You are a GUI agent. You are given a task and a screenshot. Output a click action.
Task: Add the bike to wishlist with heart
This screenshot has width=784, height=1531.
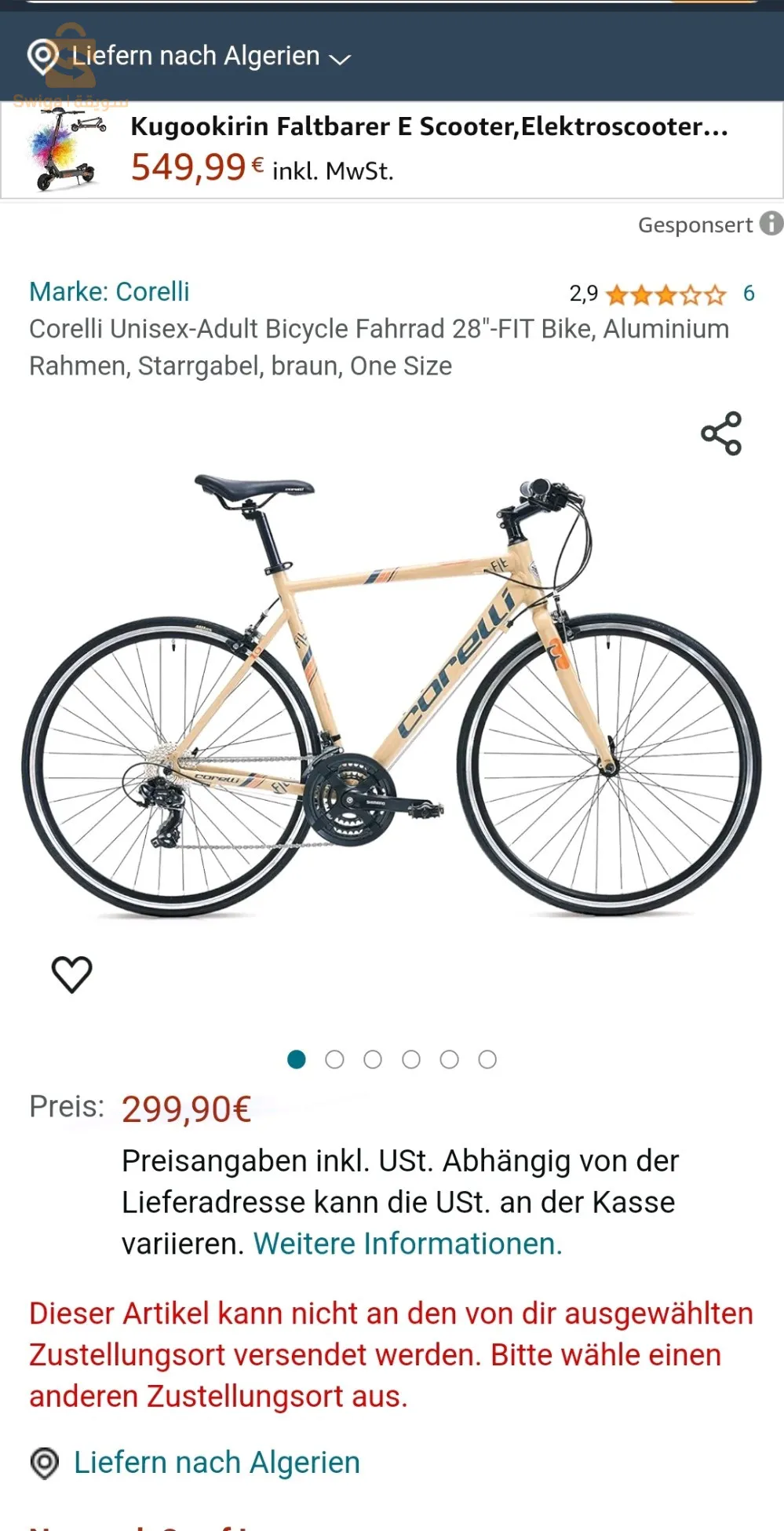pyautogui.click(x=72, y=974)
